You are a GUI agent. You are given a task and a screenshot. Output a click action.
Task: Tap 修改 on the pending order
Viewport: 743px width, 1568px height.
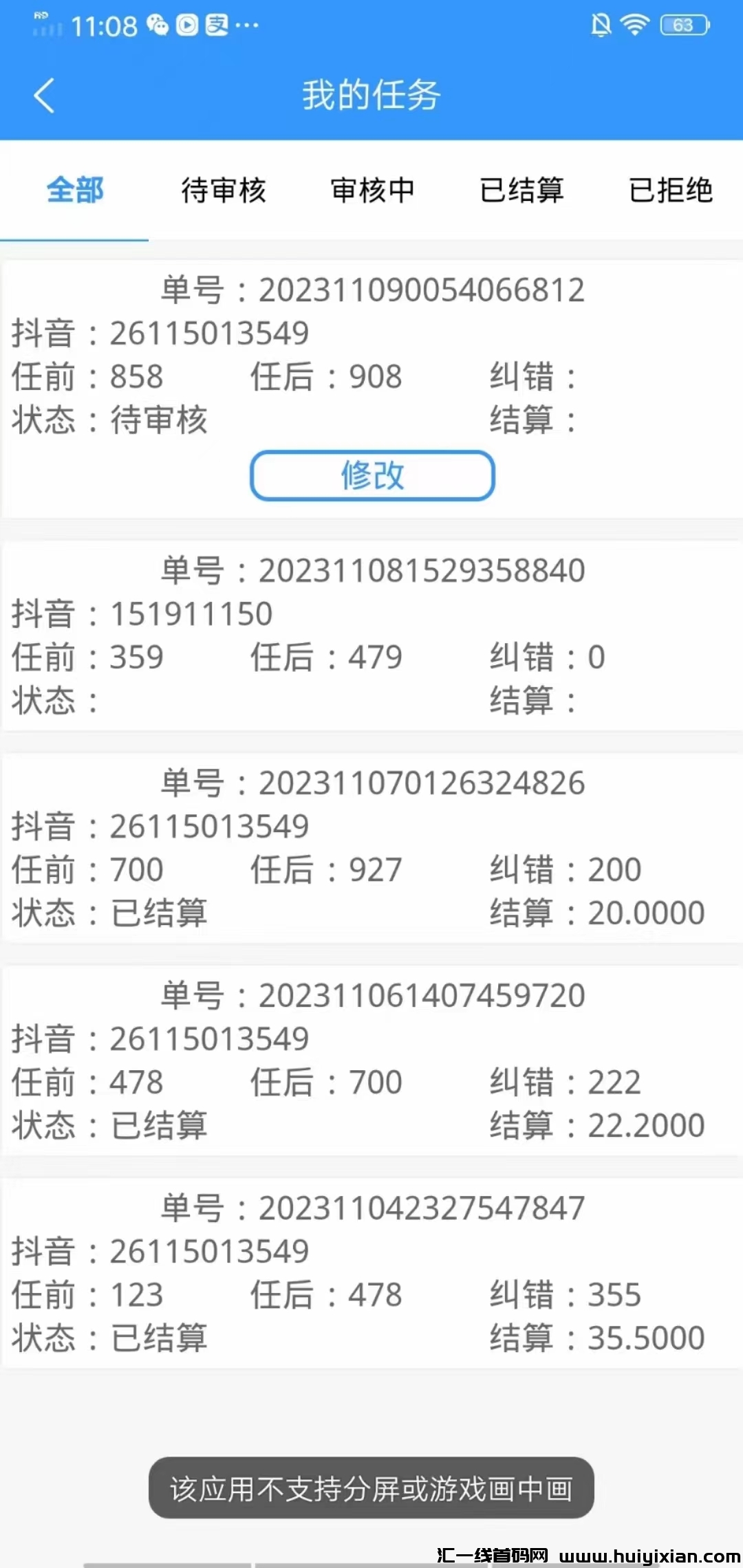(372, 475)
